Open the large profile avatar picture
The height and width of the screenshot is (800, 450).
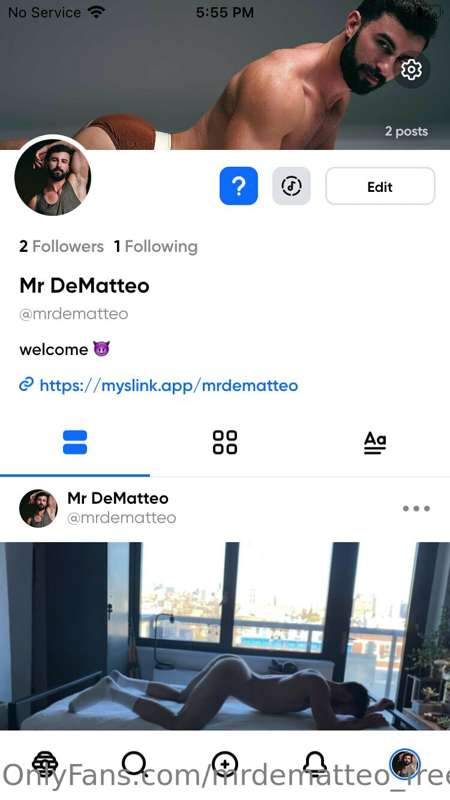[53, 178]
